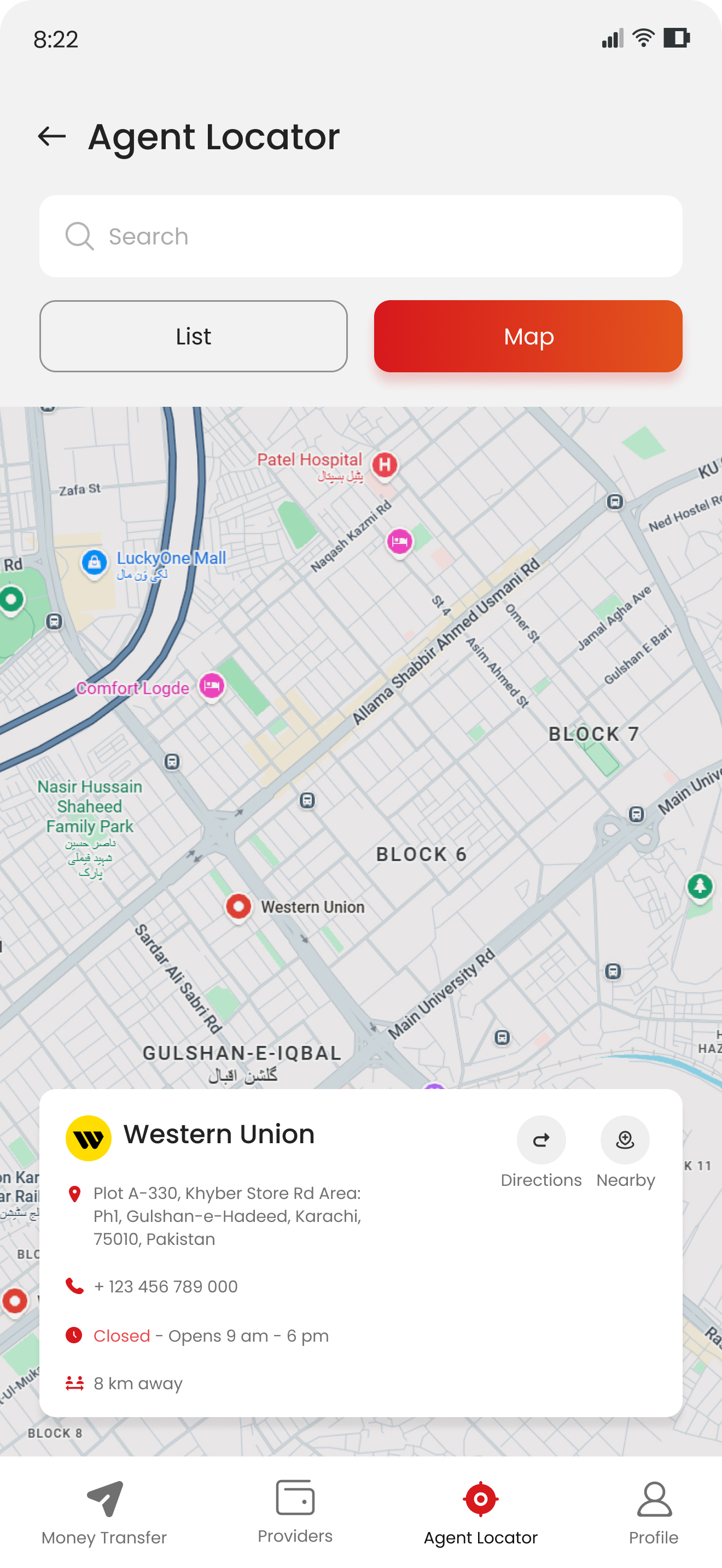Tap a bus stop icon near Block 6
This screenshot has height=1568, width=722.
click(307, 800)
